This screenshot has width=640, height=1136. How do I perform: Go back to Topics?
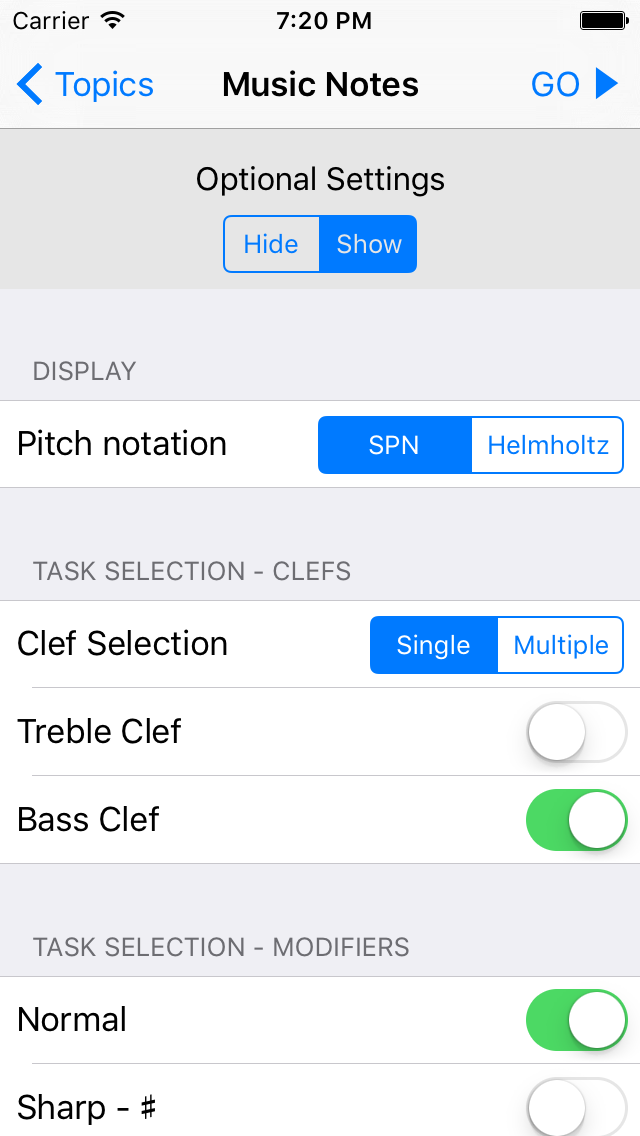pos(86,85)
